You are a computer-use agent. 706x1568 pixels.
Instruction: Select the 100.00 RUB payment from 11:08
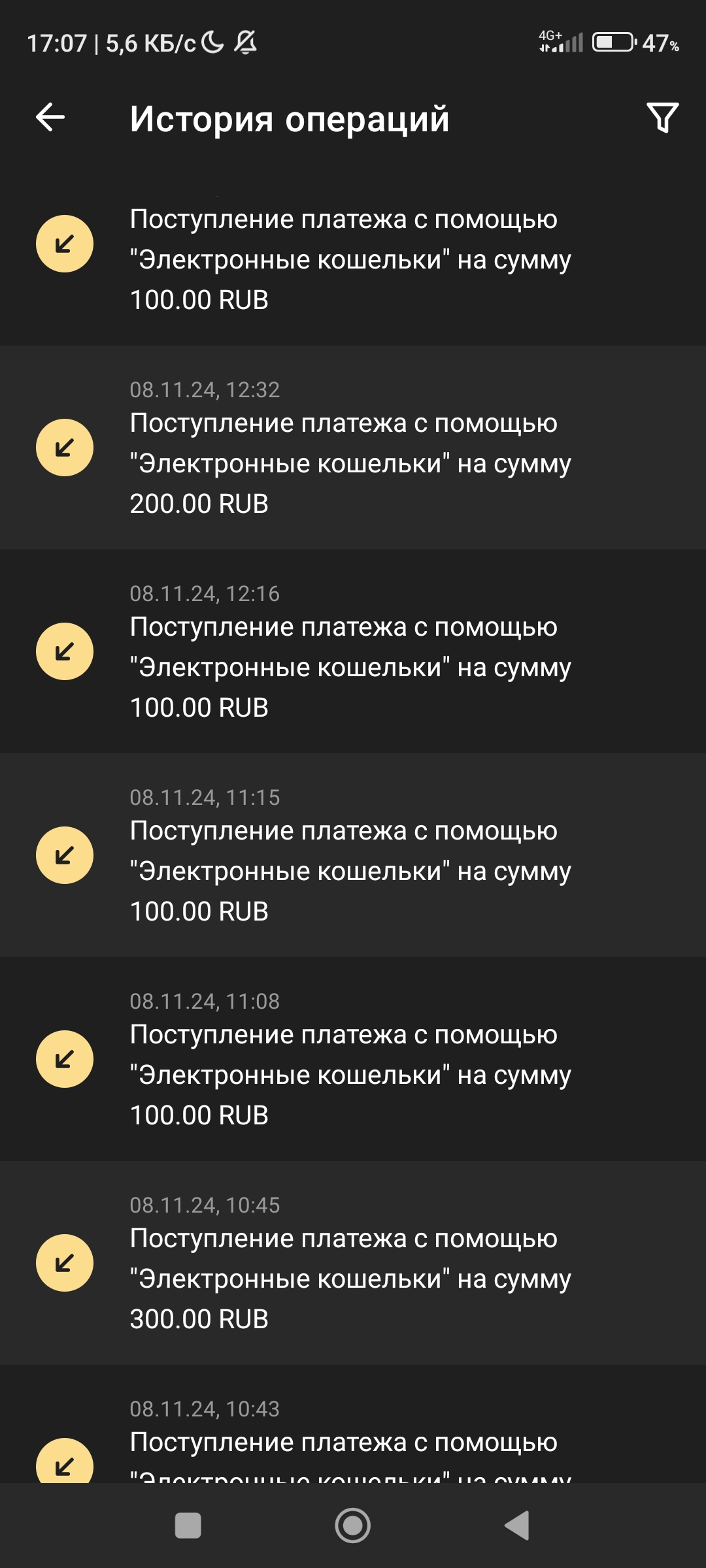point(353,1059)
